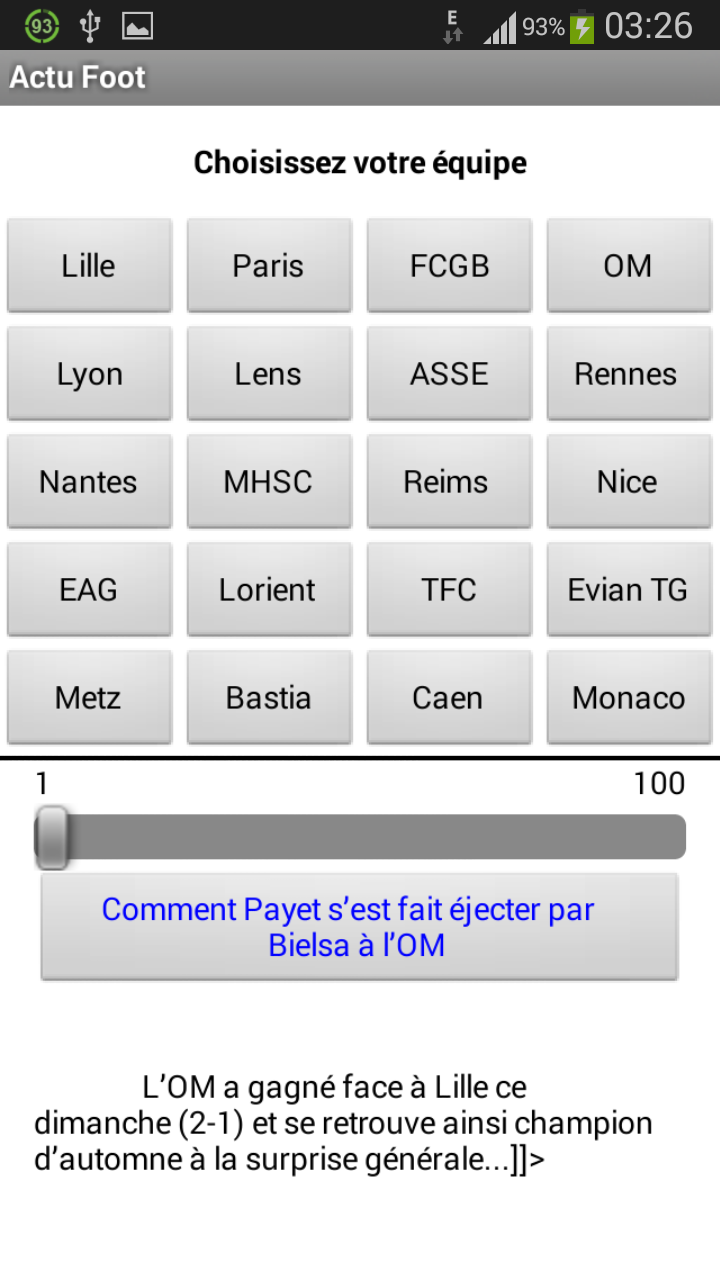Viewport: 720px width, 1280px height.
Task: Choose Evian TG
Action: click(629, 590)
